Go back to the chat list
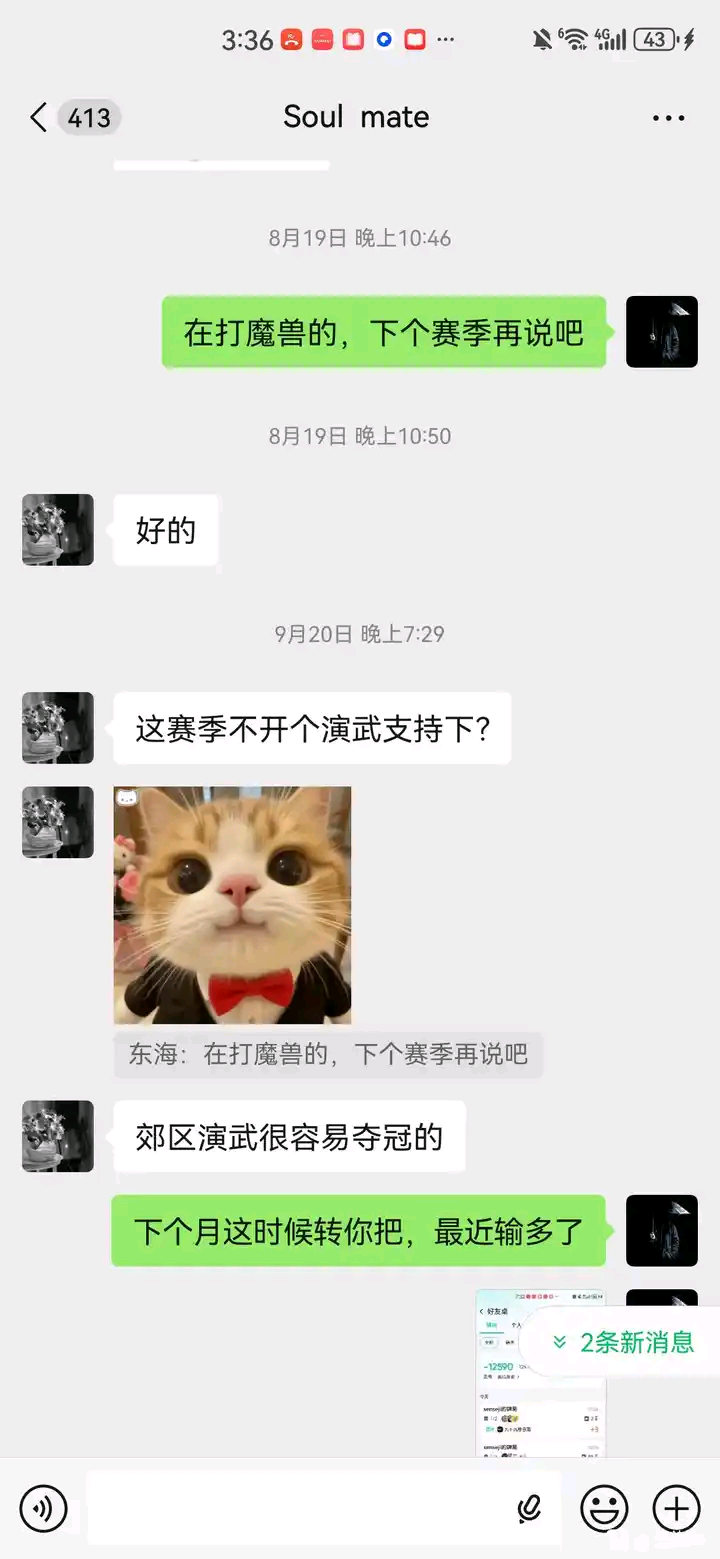Viewport: 720px width, 1559px height. click(x=40, y=118)
